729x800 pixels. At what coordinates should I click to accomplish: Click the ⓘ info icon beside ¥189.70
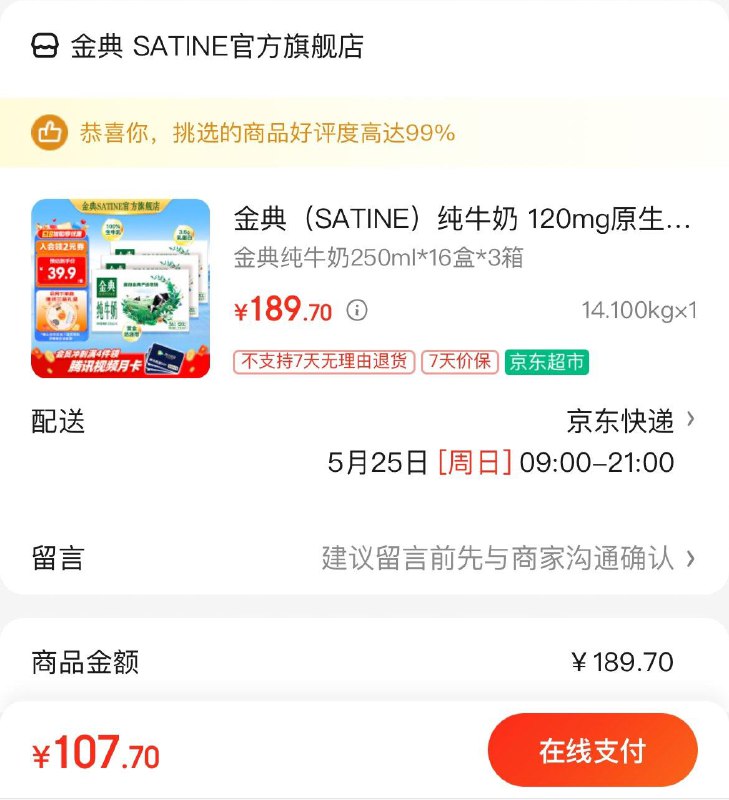355,311
